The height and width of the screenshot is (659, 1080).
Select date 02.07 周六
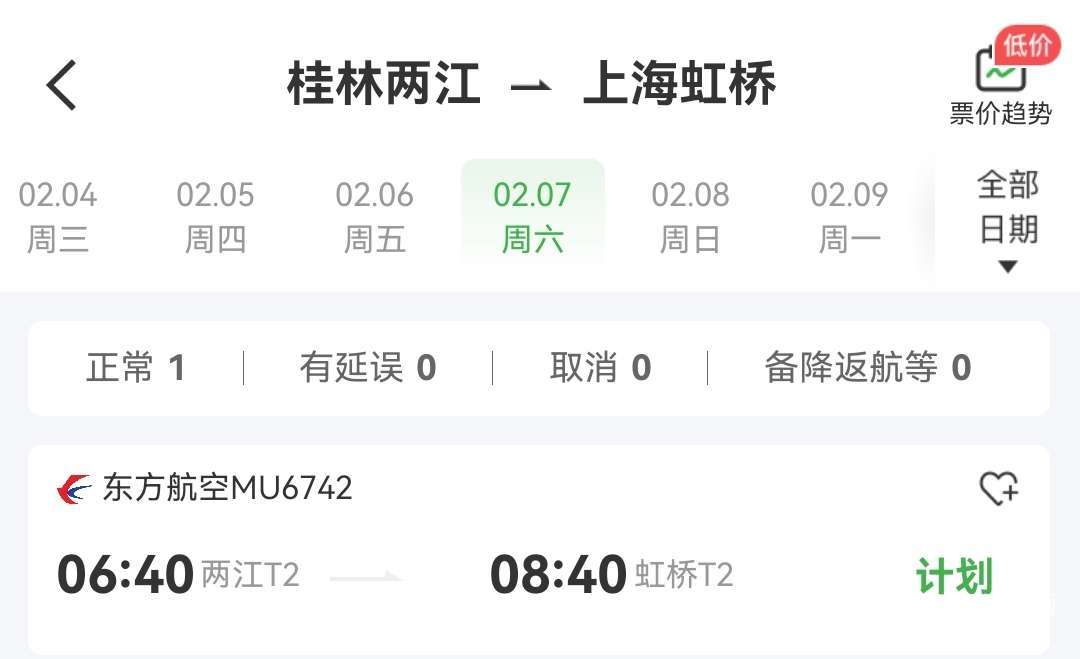pyautogui.click(x=532, y=216)
